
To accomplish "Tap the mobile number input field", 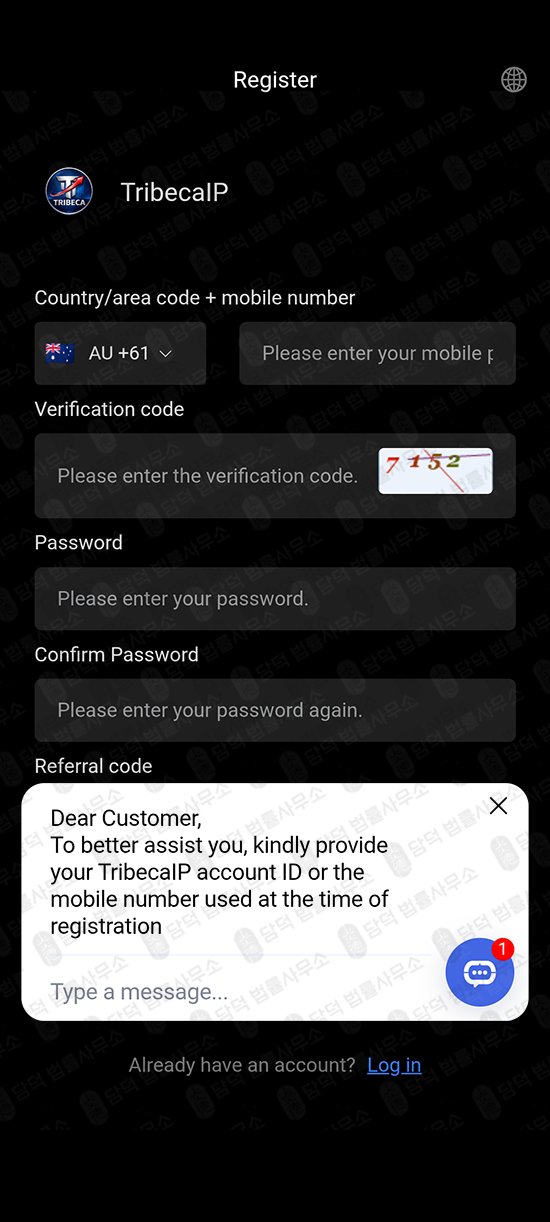I will tap(377, 353).
